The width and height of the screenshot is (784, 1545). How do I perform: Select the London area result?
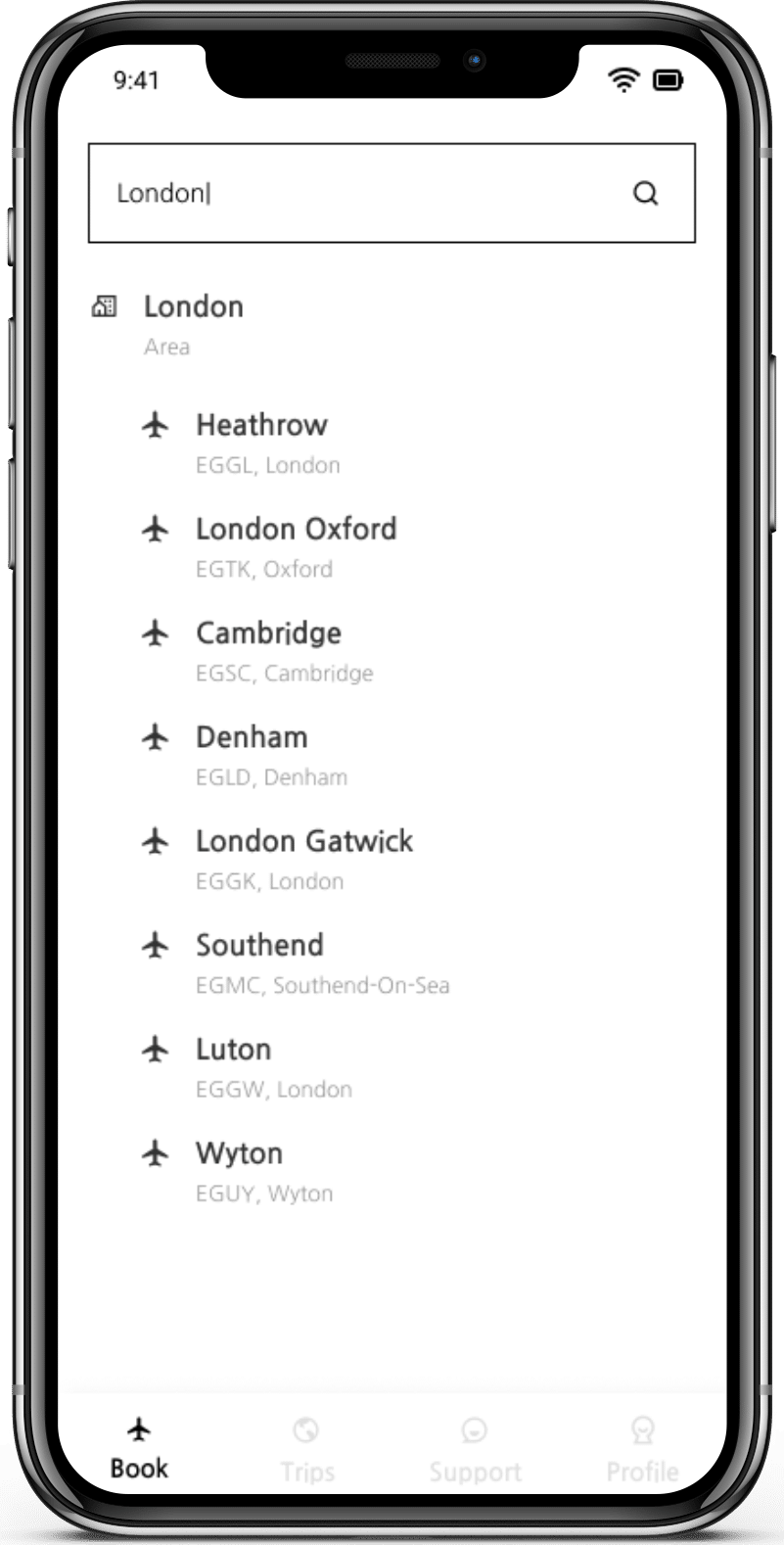[194, 321]
